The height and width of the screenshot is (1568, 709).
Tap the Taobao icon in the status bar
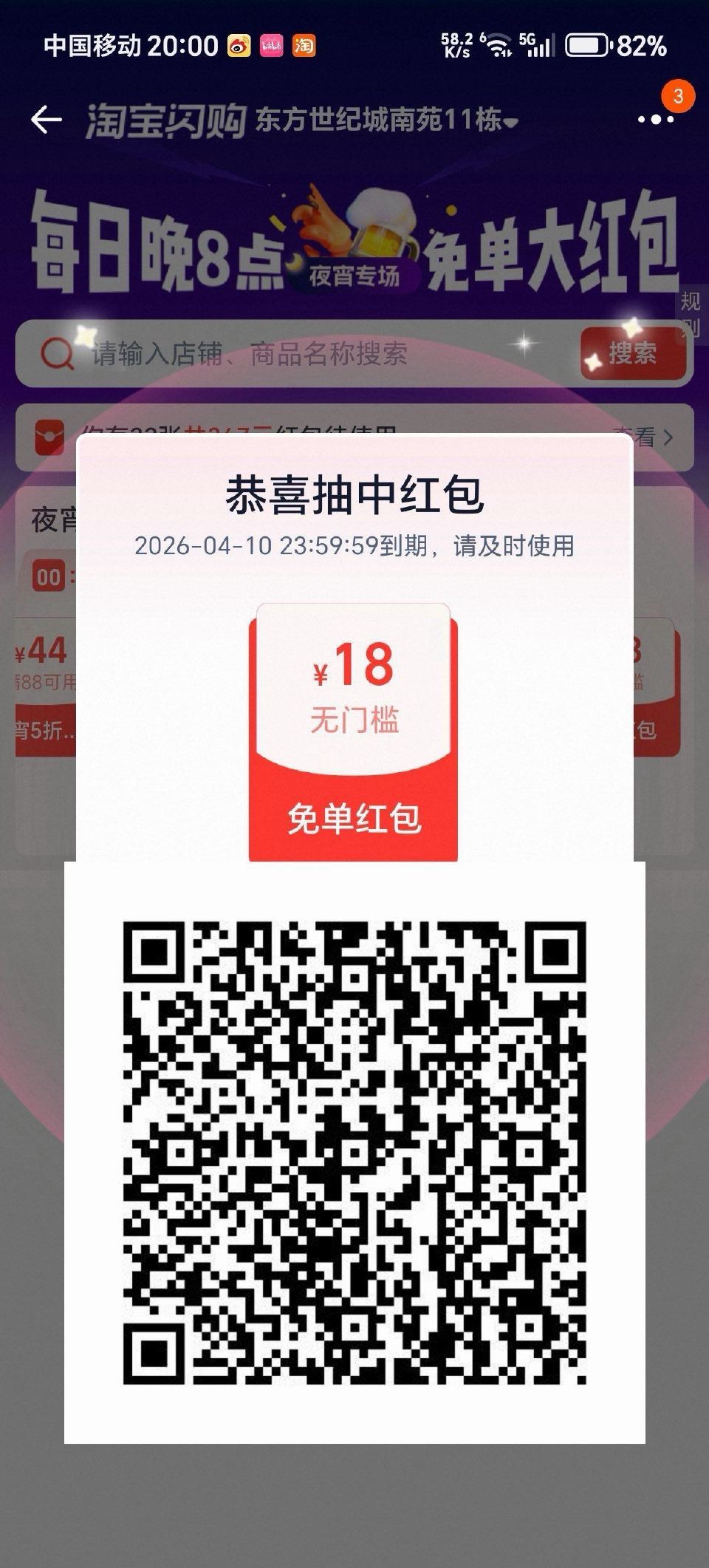[306, 46]
